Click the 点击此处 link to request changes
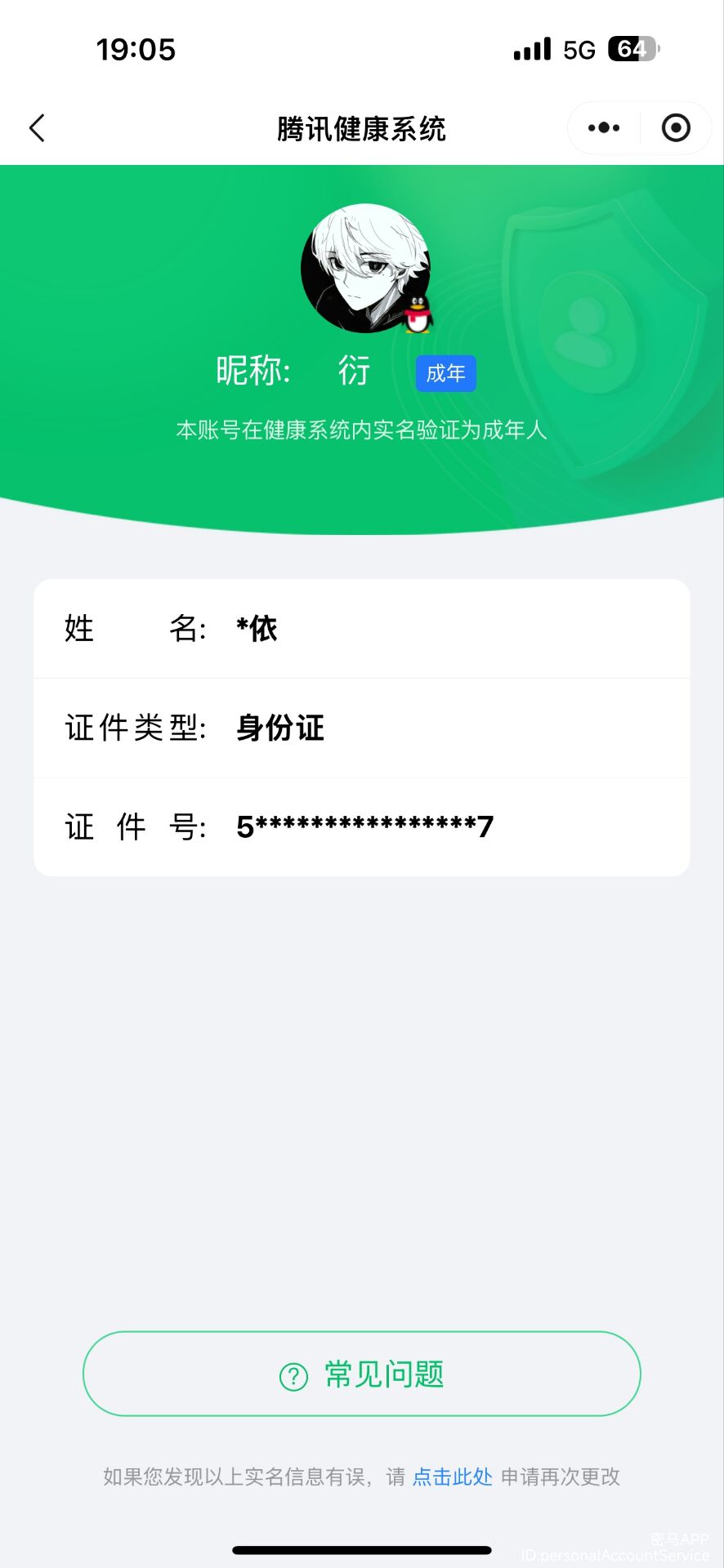 pyautogui.click(x=453, y=1477)
